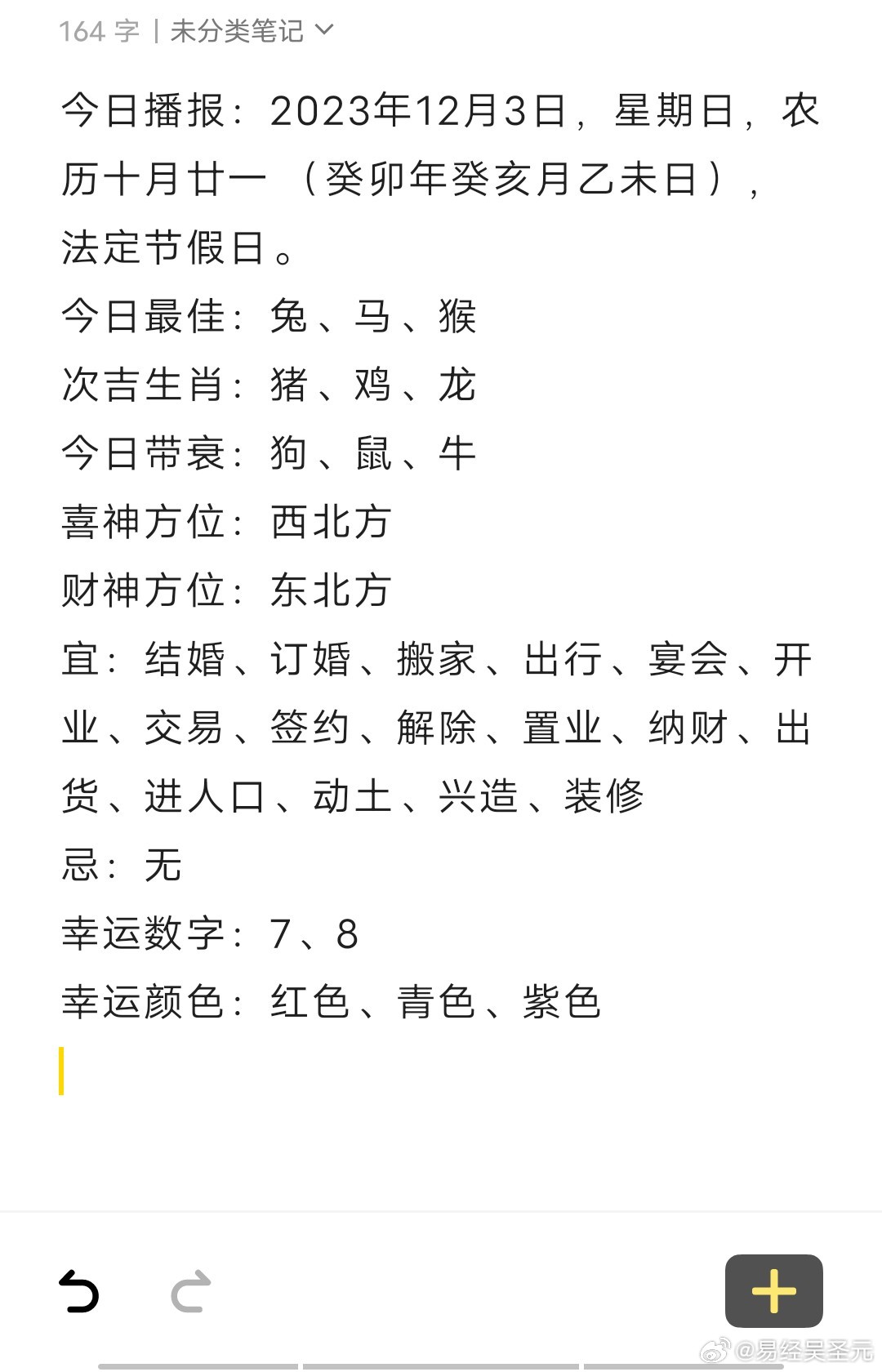Open the 未分类笔记 category dropdown
The height and width of the screenshot is (1372, 882).
point(237,31)
